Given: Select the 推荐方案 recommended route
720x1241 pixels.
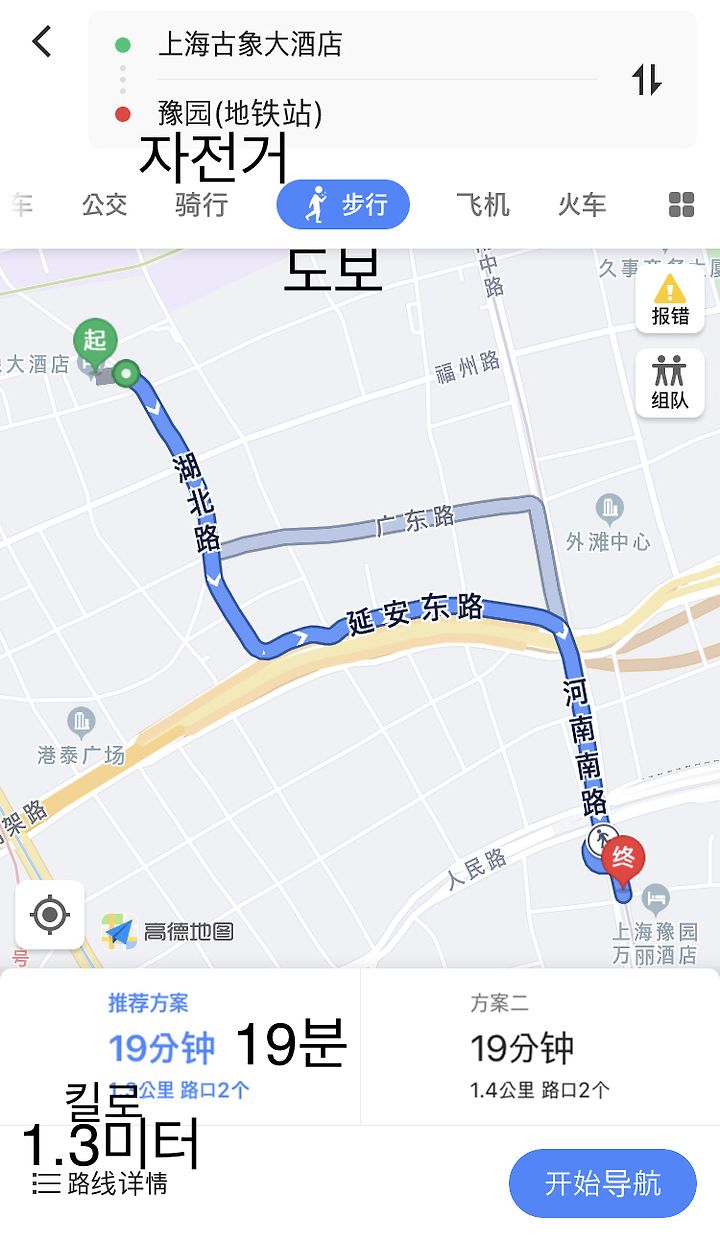Looking at the screenshot, I should coord(180,1047).
